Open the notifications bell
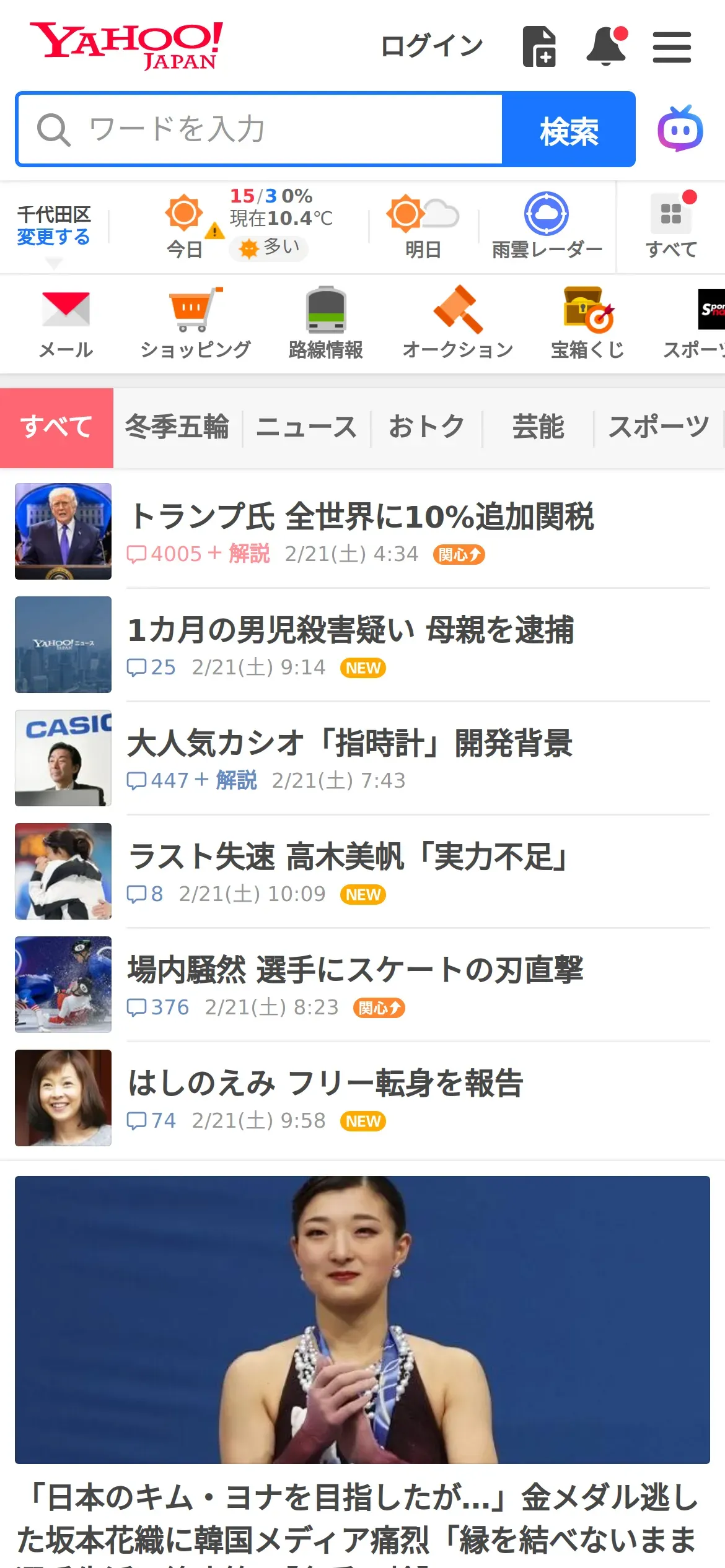Screen dimensions: 725x1568 [606, 46]
